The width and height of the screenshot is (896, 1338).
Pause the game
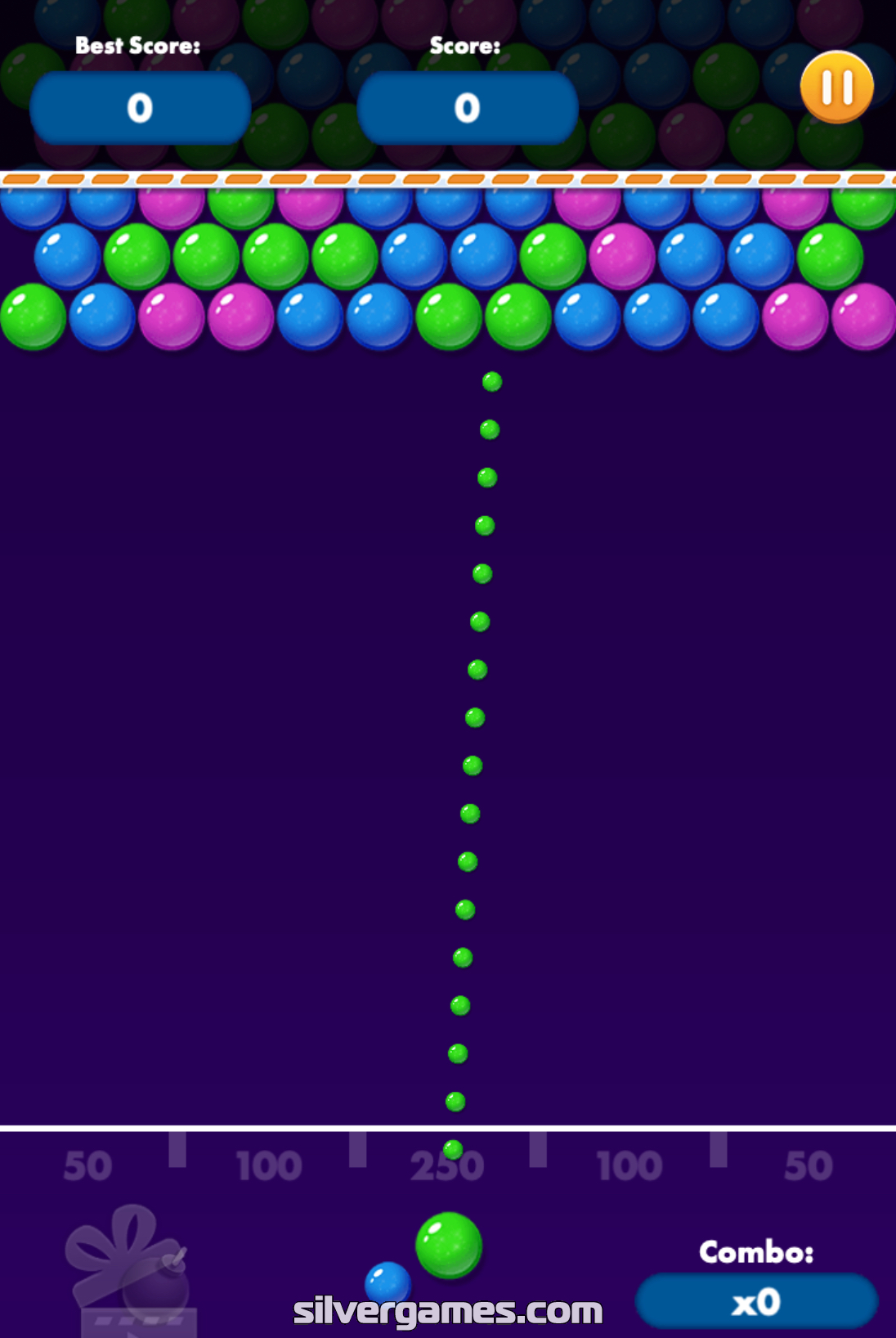(836, 88)
